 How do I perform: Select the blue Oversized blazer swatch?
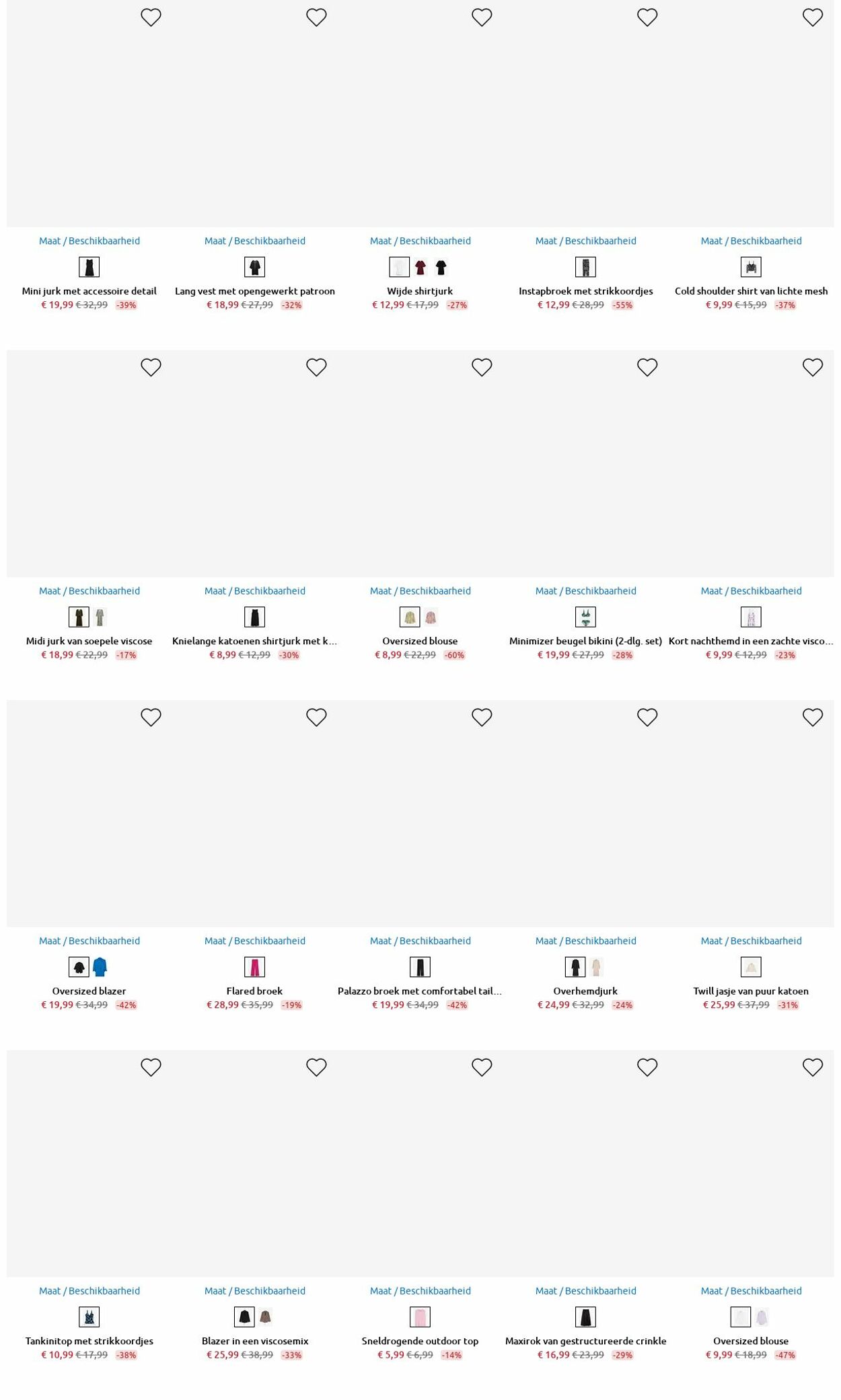pos(100,967)
